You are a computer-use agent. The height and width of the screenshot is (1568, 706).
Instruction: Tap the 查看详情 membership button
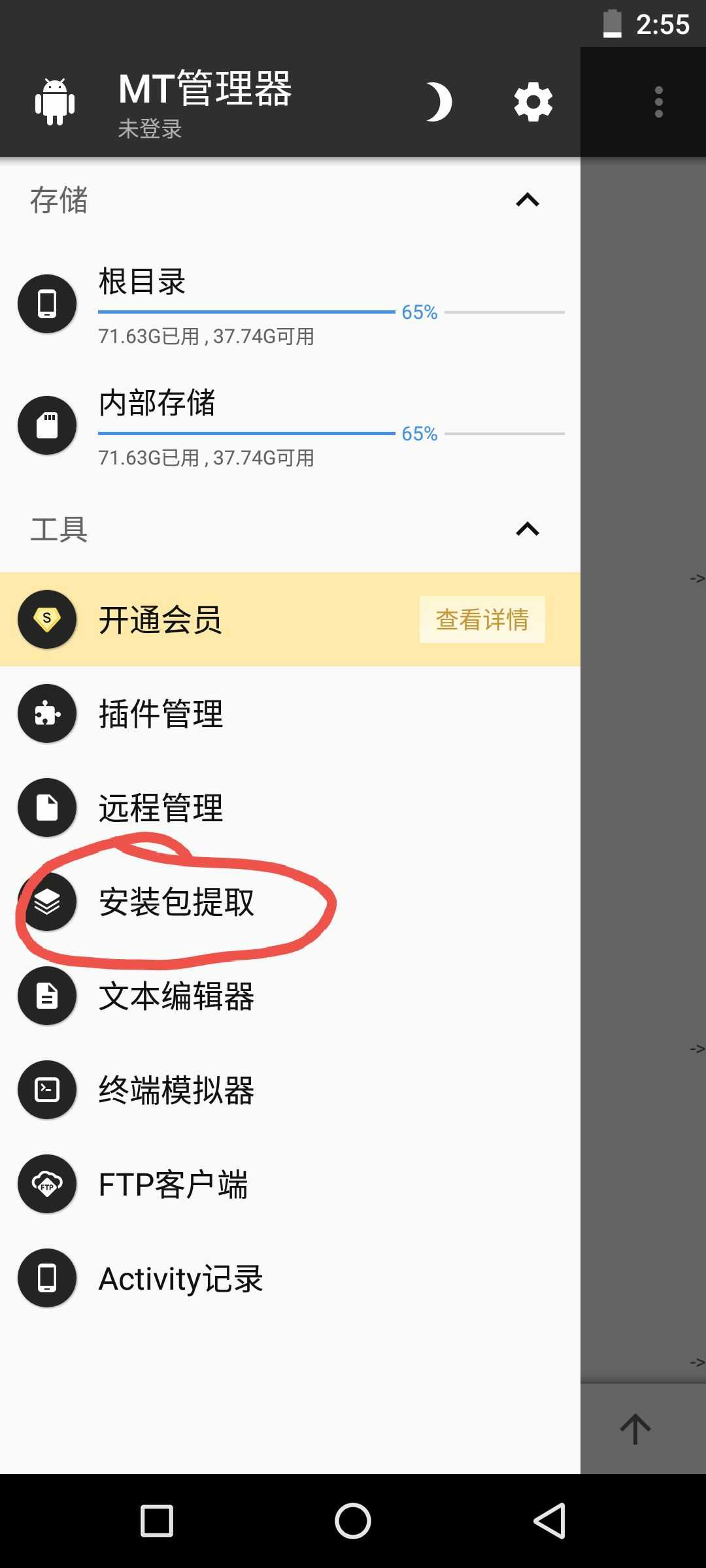(482, 619)
